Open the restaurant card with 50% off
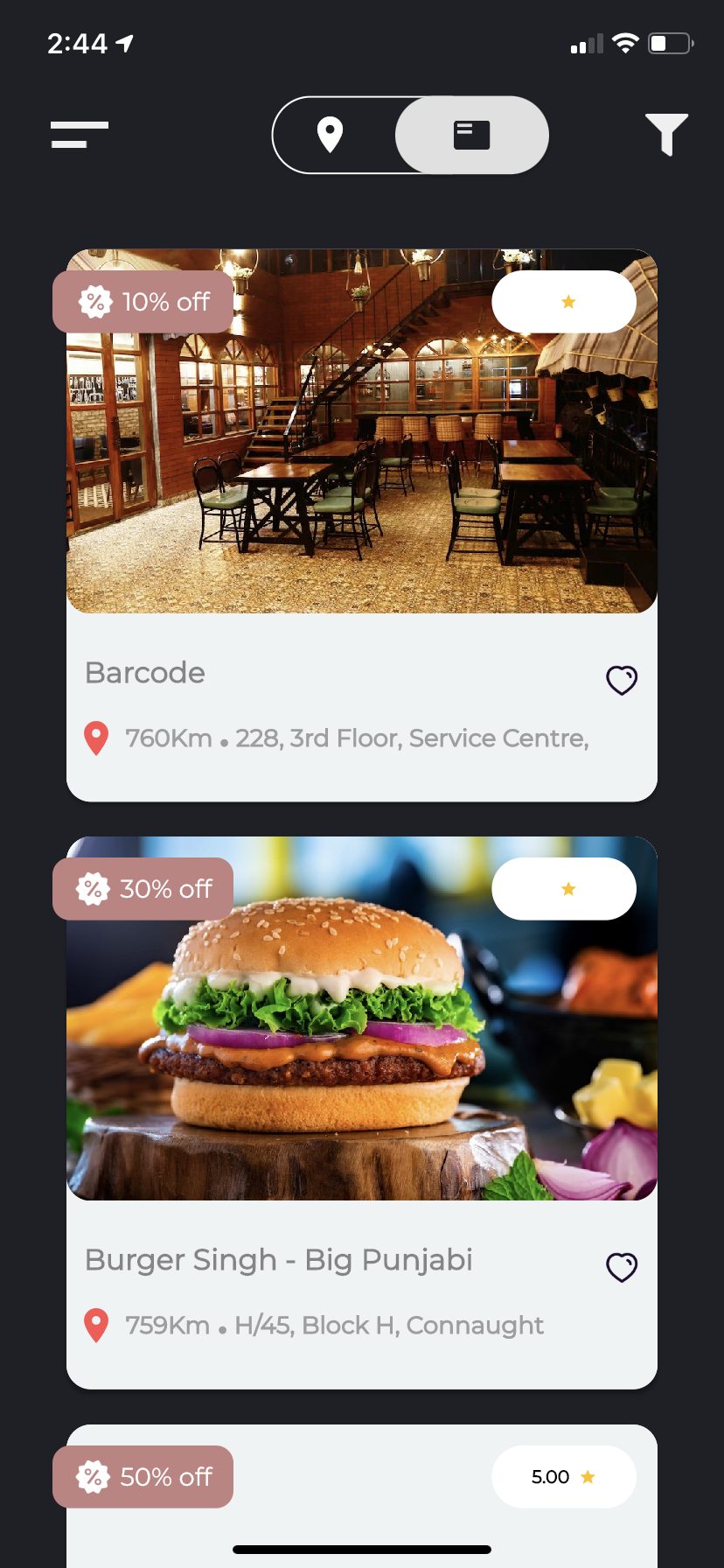This screenshot has width=724, height=1568. point(362,1495)
